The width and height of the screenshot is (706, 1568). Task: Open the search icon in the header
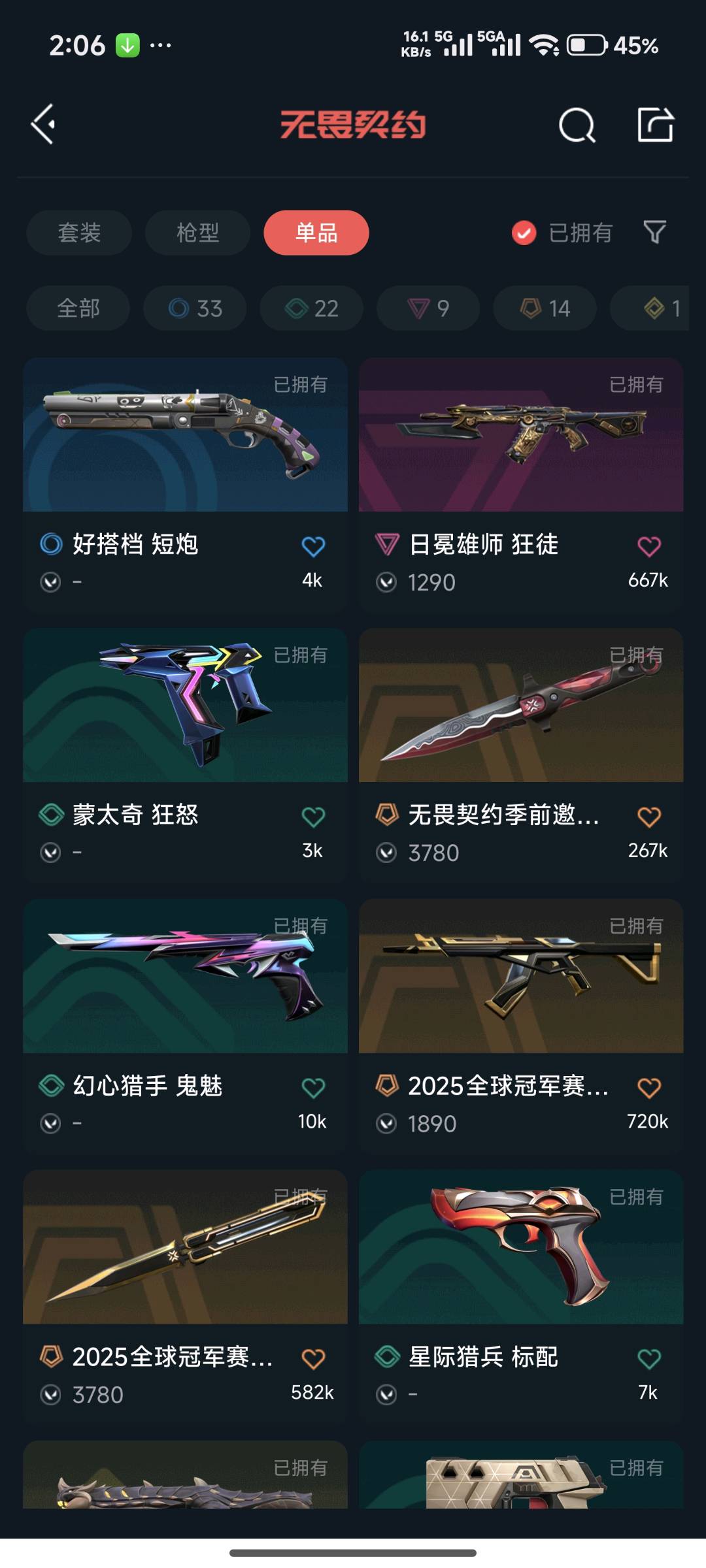577,125
